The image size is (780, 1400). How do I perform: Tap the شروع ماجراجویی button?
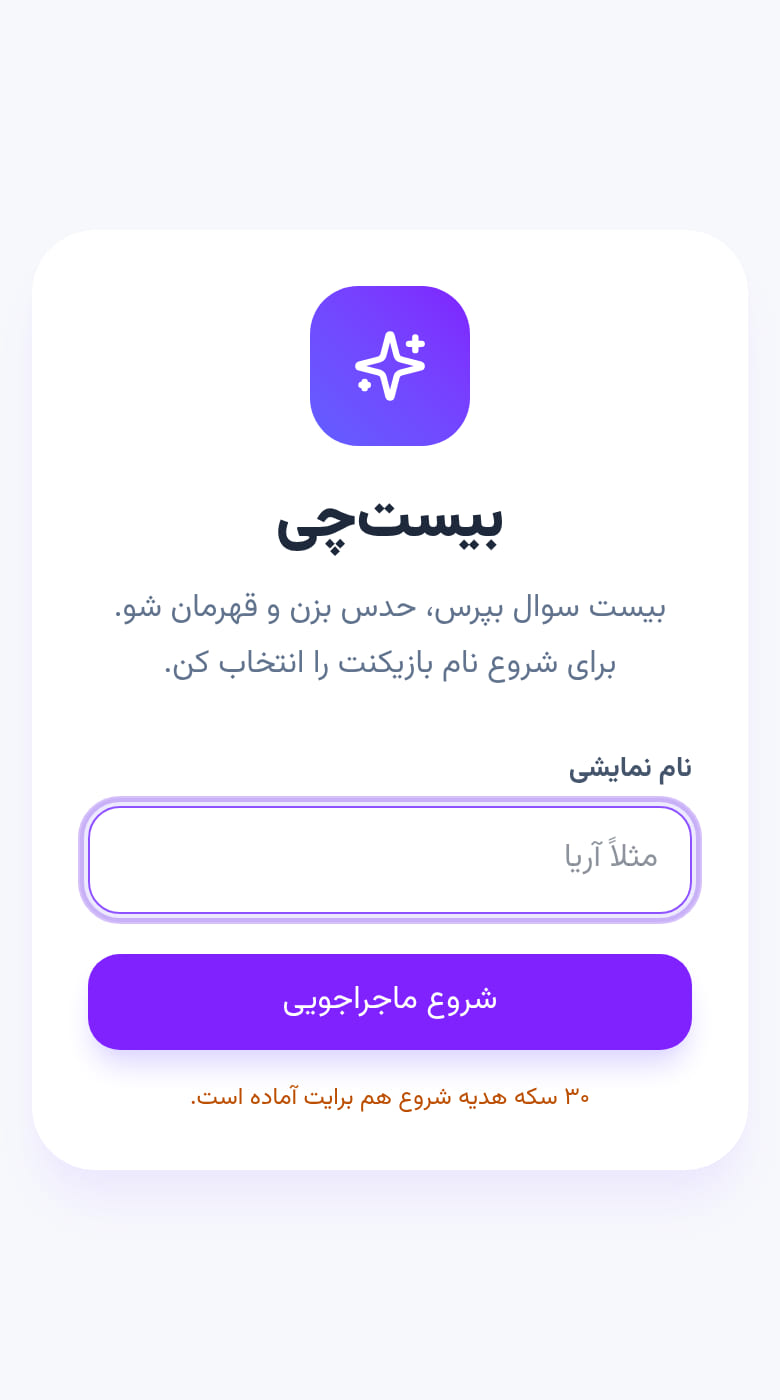(390, 1001)
